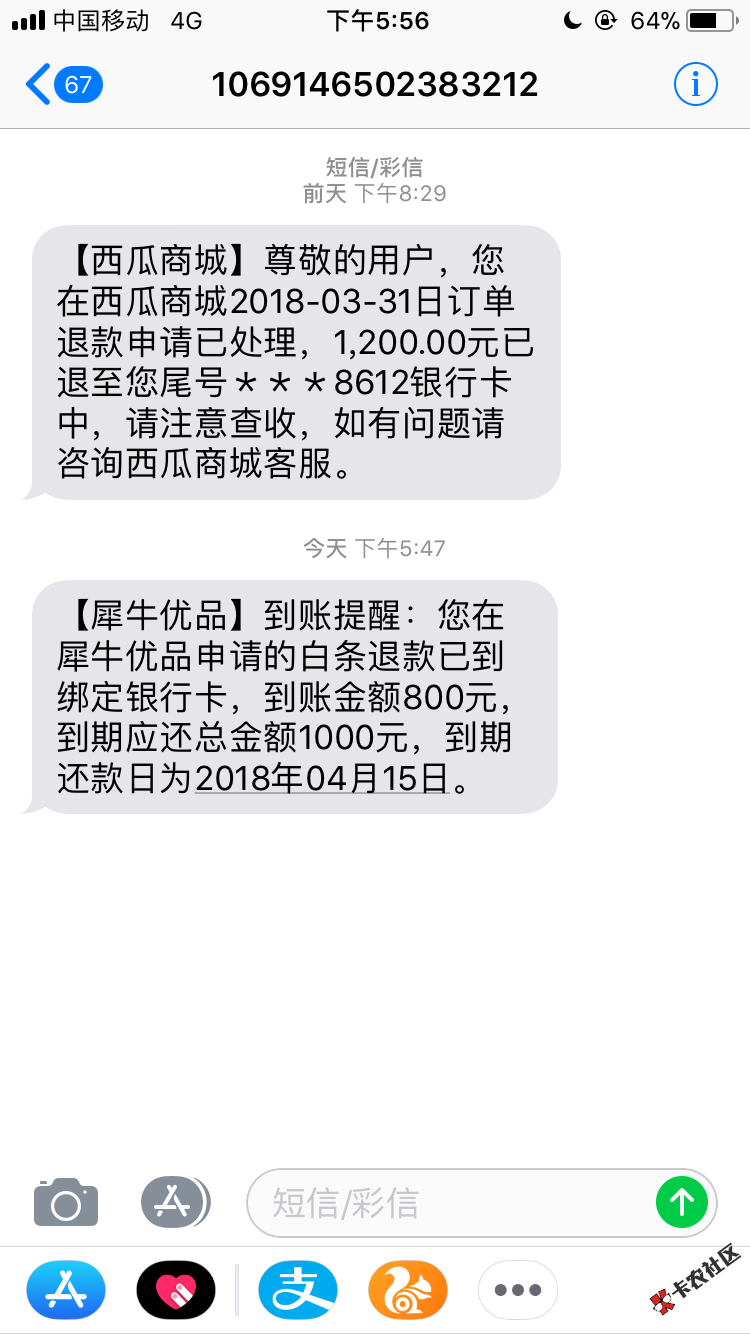750x1334 pixels.
Task: Open the UC Browser iMessage app
Action: 408,1291
